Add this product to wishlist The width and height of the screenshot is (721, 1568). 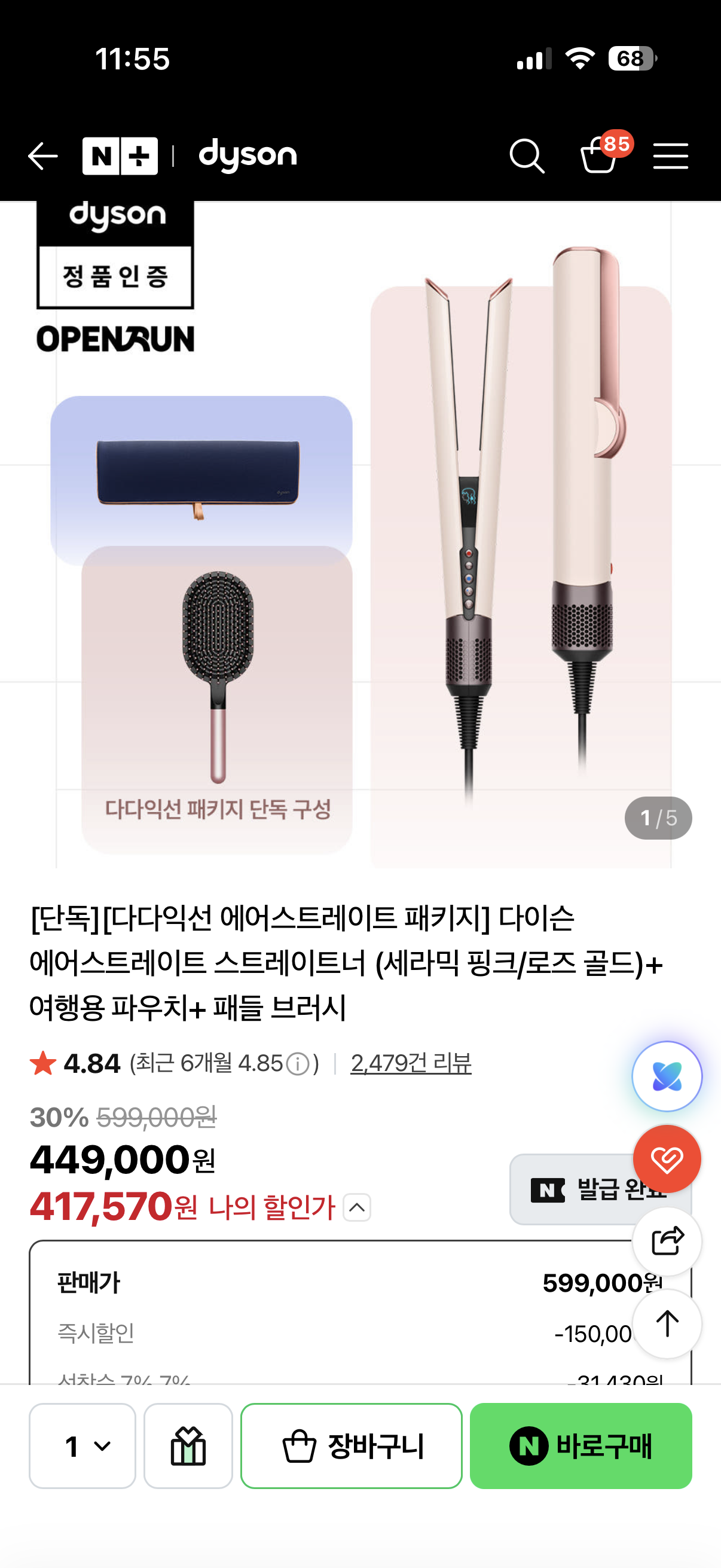point(667,1158)
